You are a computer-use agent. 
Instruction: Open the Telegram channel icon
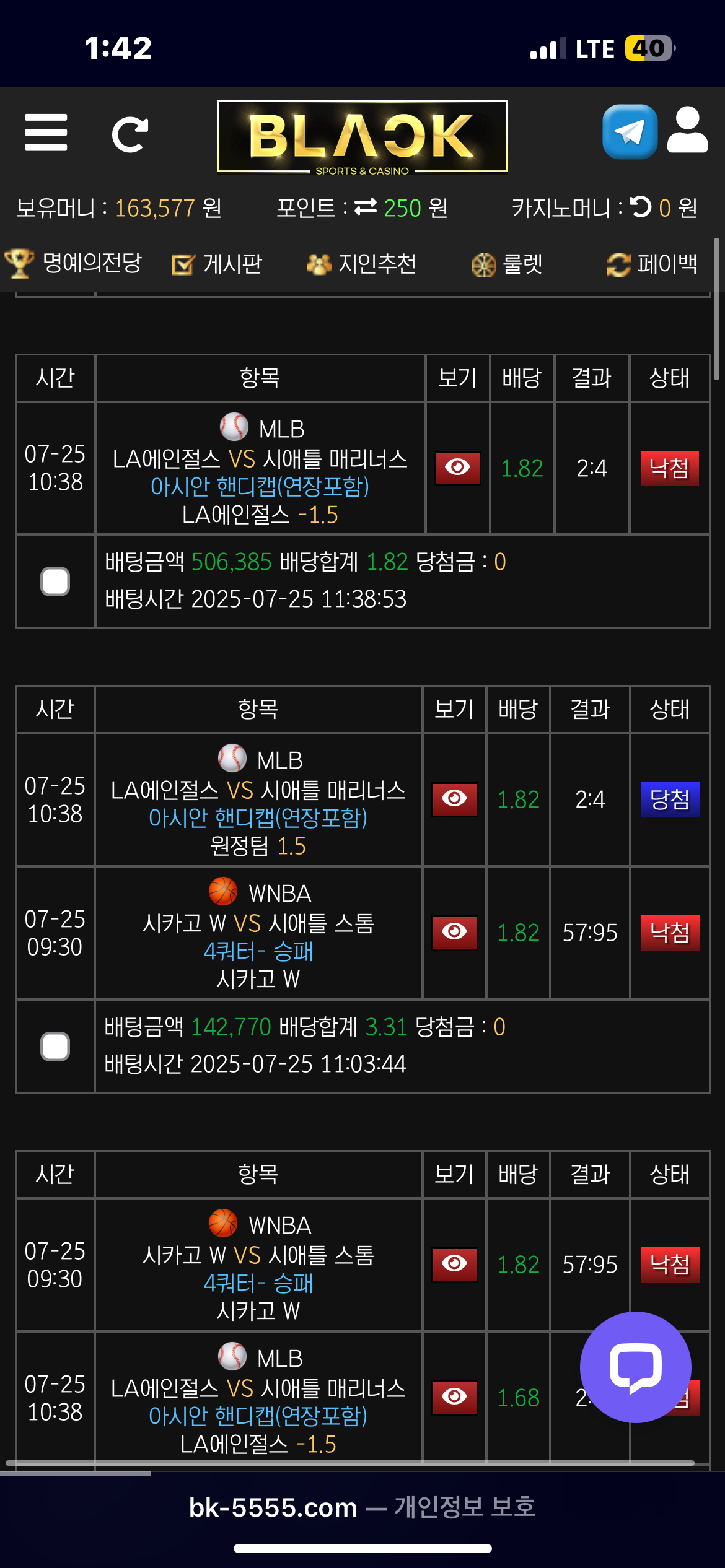click(630, 132)
